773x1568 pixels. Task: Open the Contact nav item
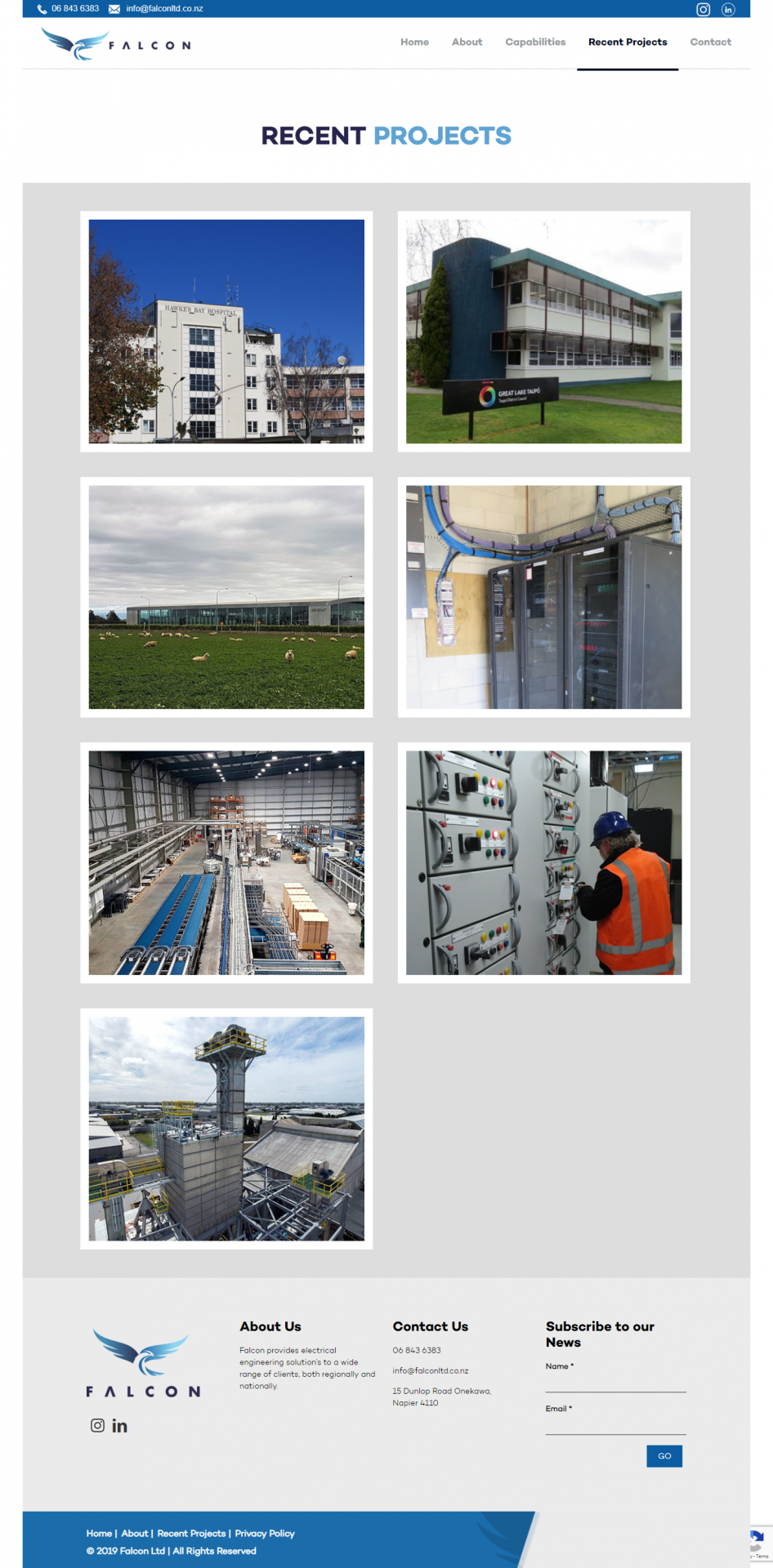pyautogui.click(x=710, y=42)
